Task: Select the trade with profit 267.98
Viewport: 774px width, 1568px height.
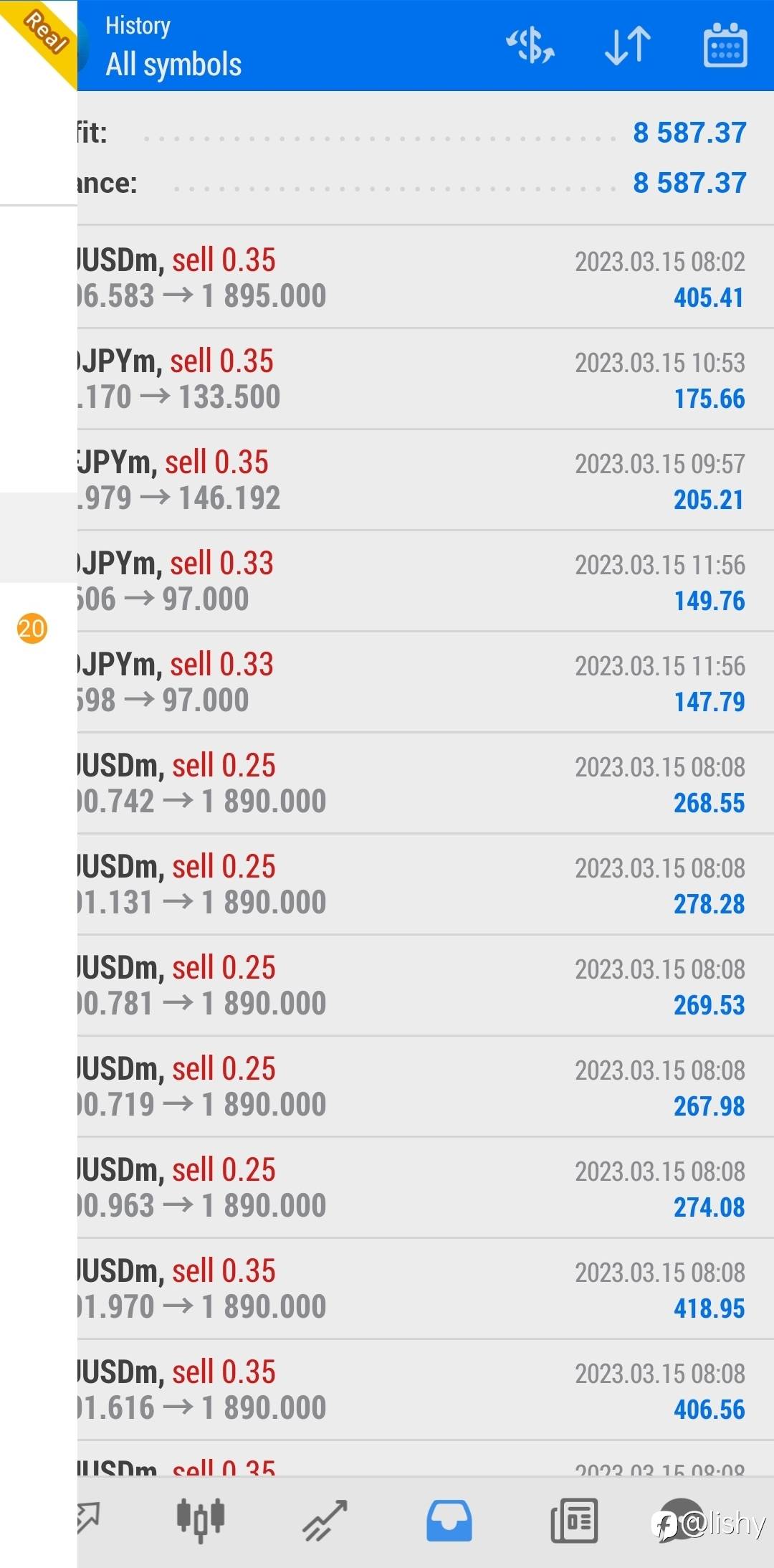Action: [x=423, y=1087]
